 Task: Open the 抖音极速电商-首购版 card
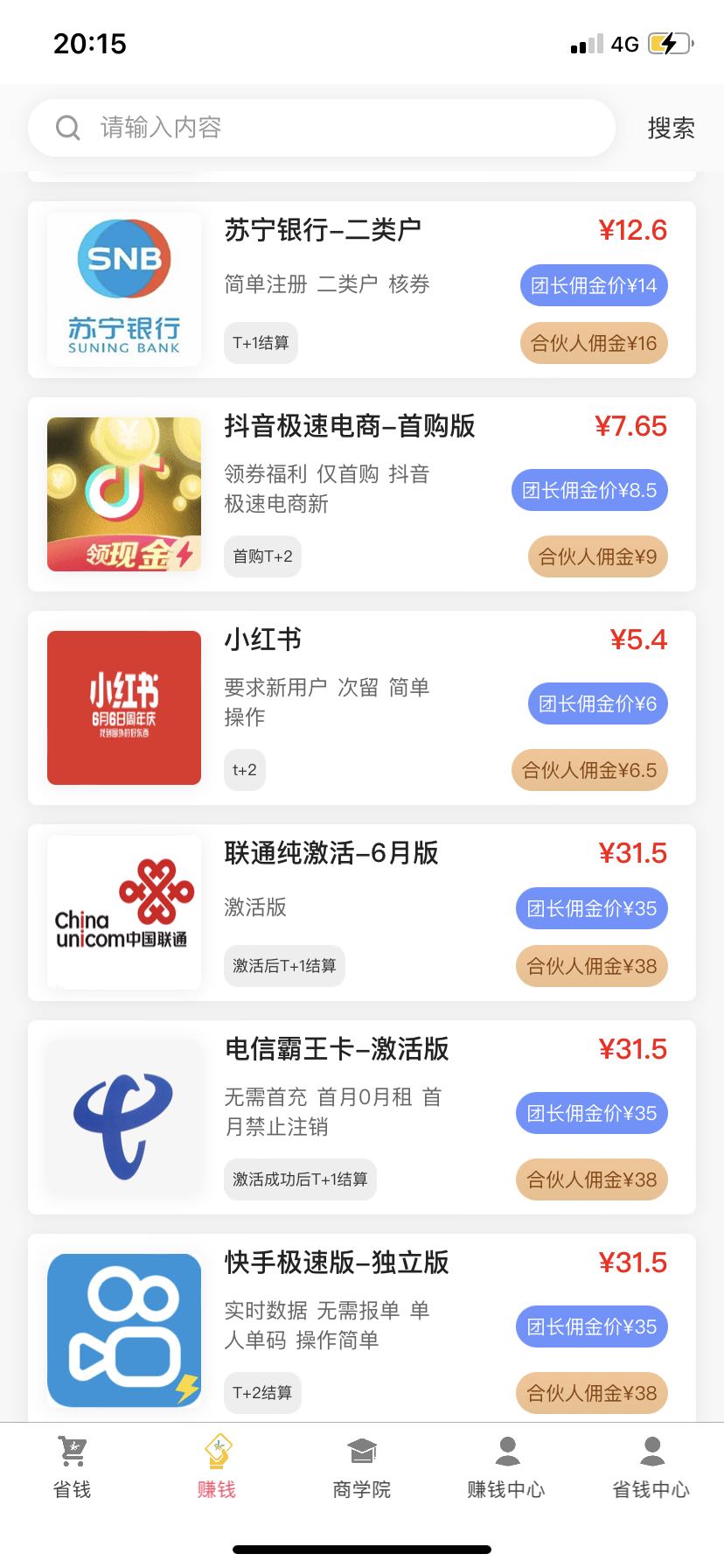(x=362, y=494)
